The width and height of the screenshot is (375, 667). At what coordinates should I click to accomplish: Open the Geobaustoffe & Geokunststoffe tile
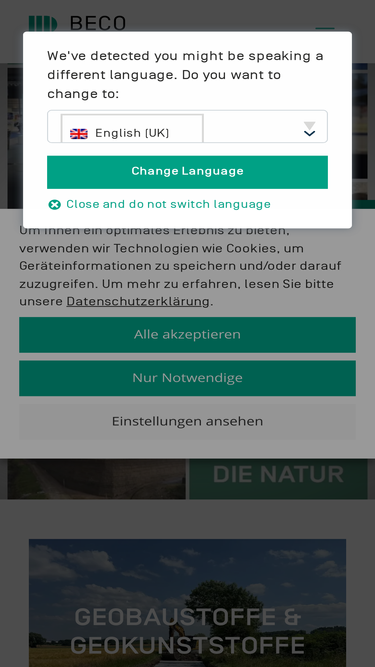point(187,603)
